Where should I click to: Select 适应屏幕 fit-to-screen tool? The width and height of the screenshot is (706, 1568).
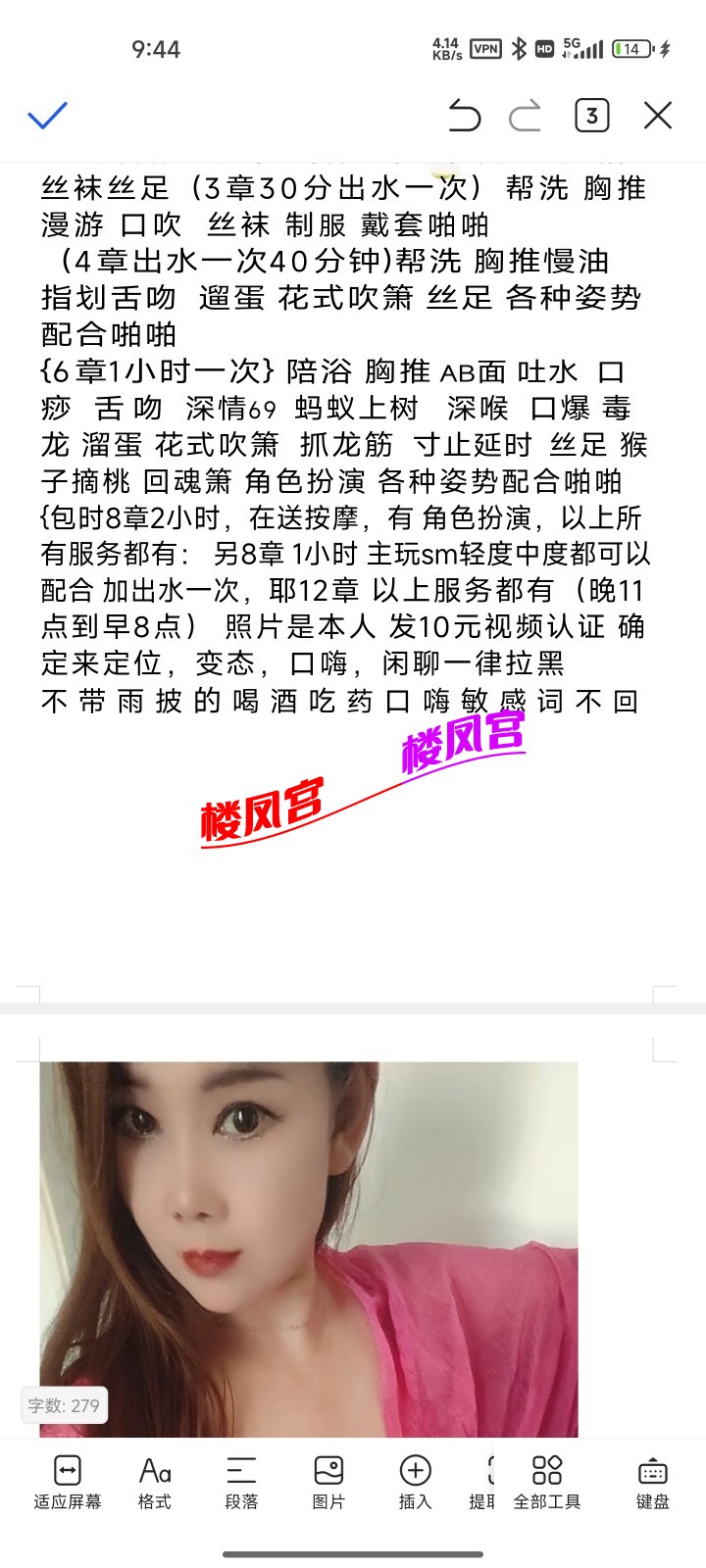[x=68, y=1482]
